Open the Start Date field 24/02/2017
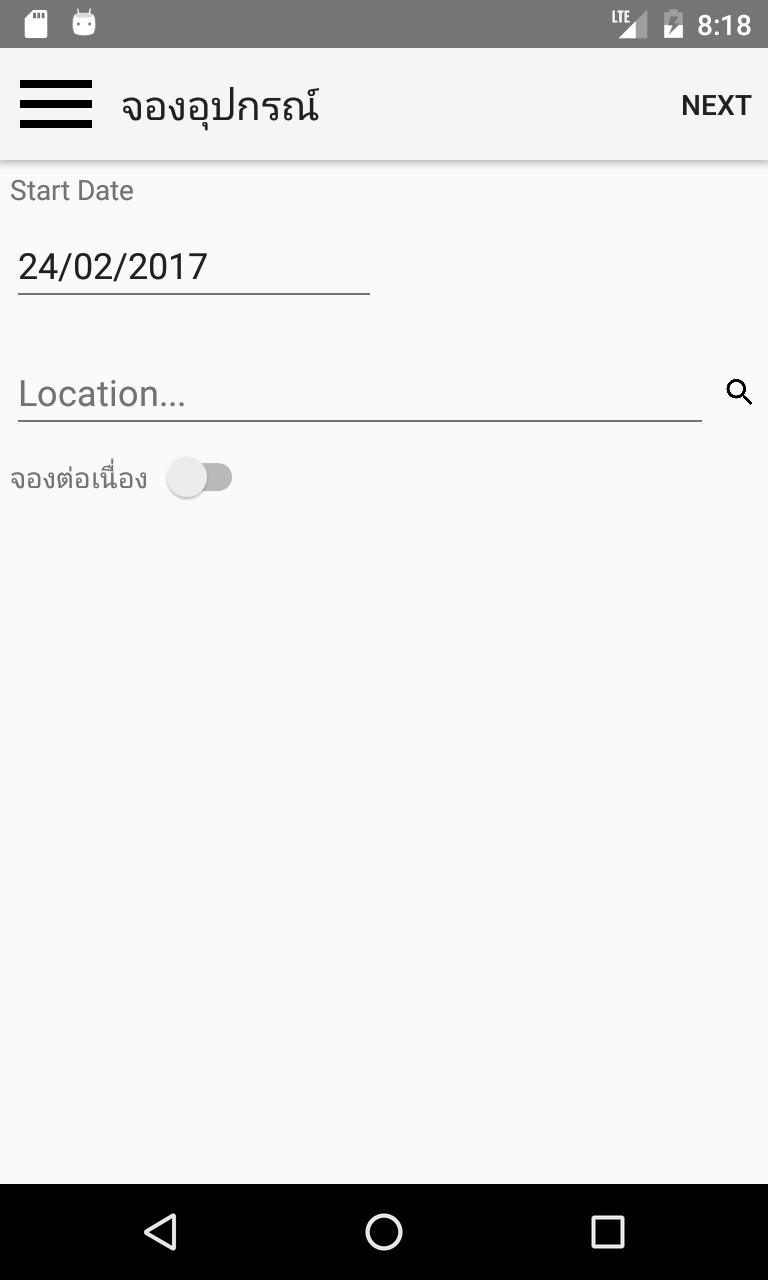 (193, 267)
